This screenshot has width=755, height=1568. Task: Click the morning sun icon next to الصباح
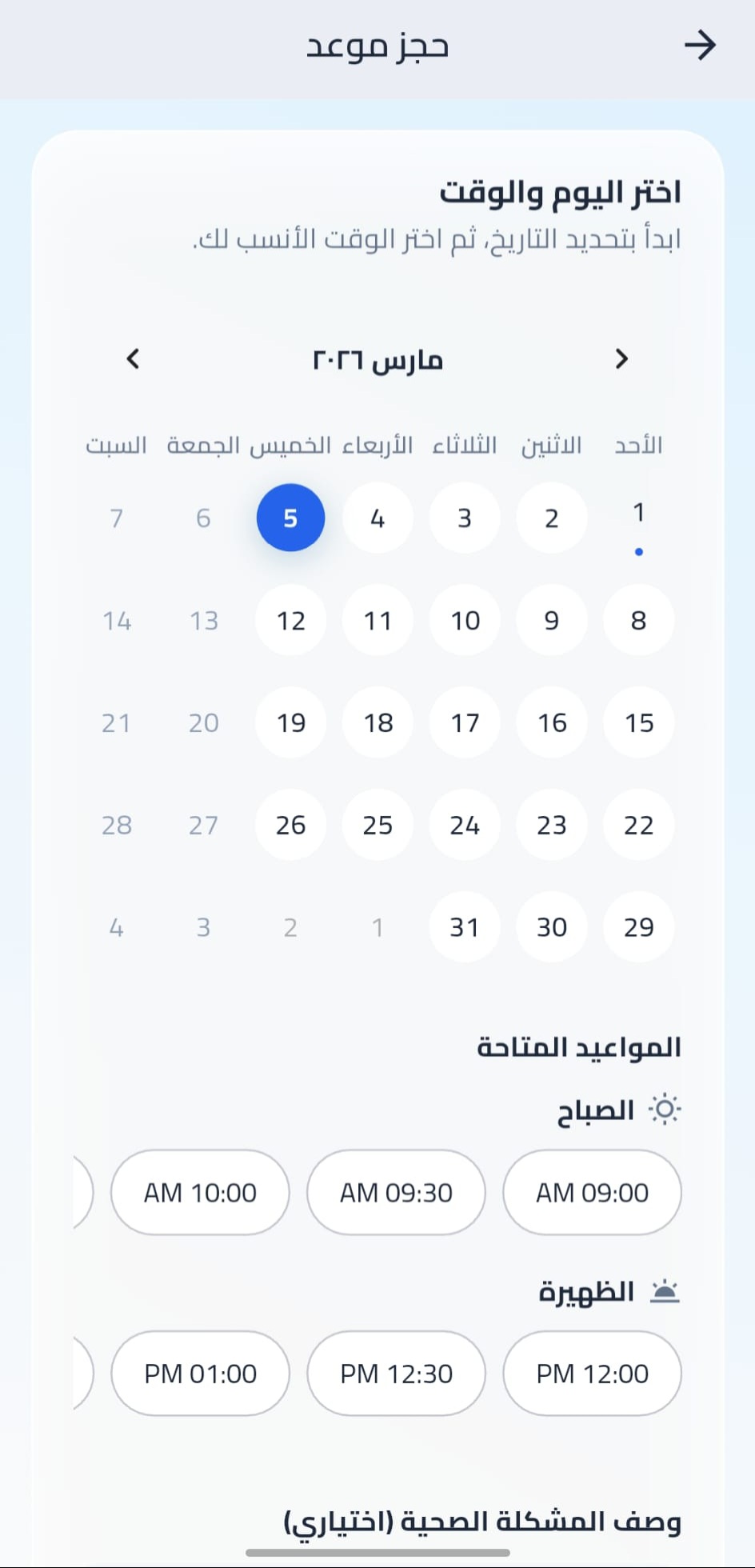click(x=664, y=1109)
